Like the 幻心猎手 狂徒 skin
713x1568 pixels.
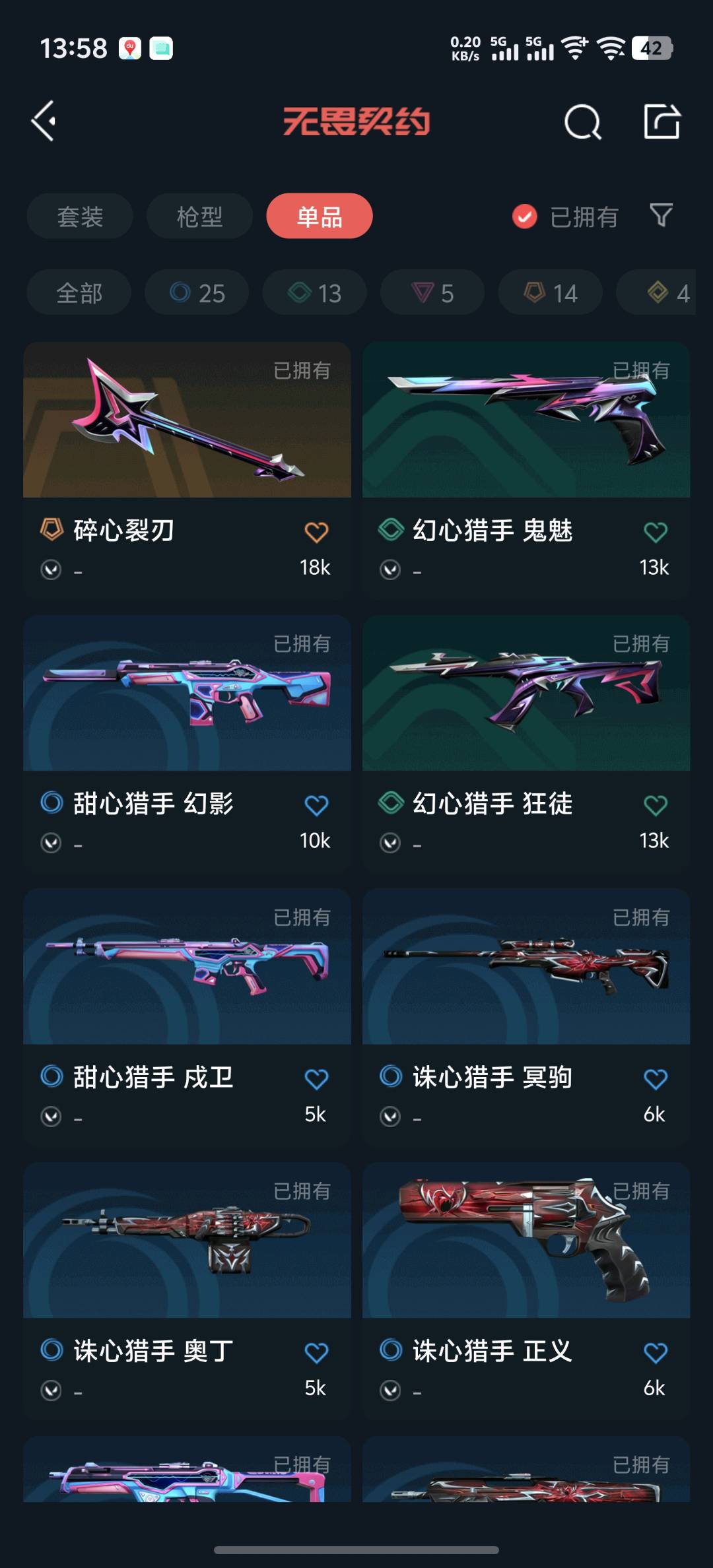[x=656, y=806]
